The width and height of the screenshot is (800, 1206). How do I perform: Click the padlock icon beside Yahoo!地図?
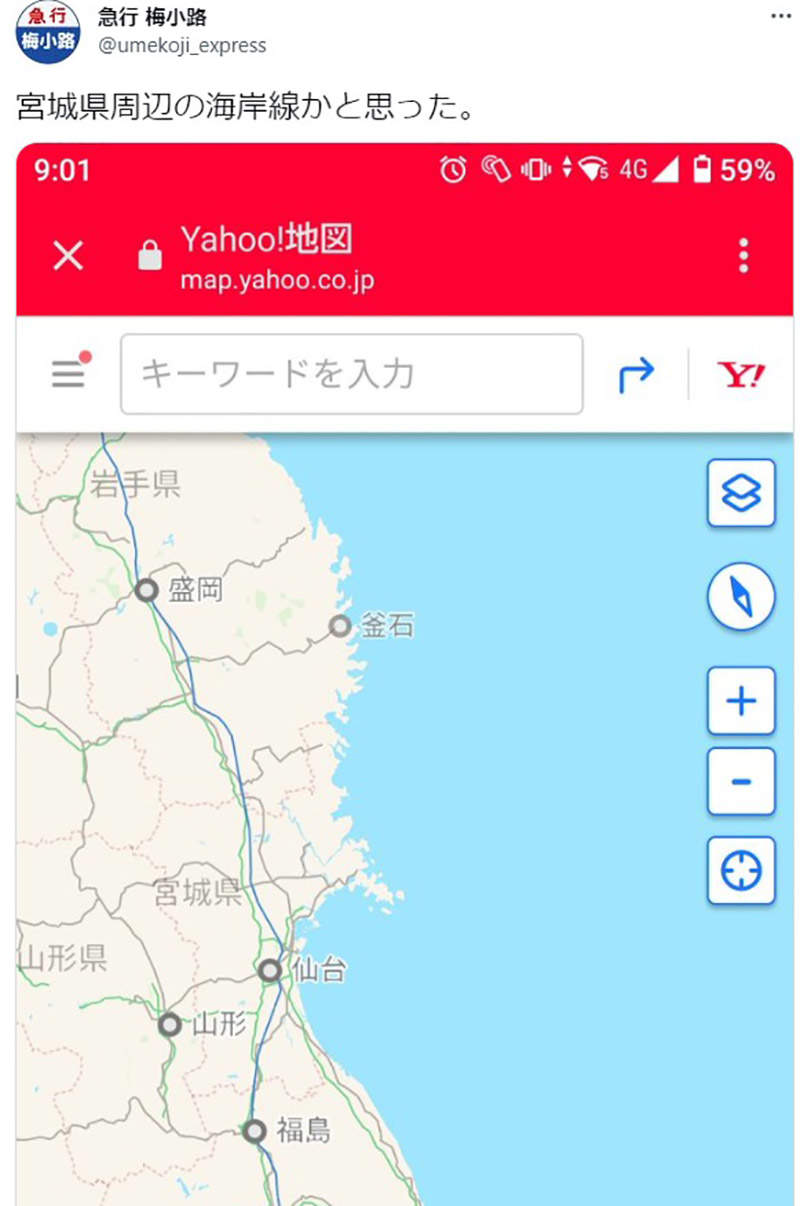(x=148, y=254)
